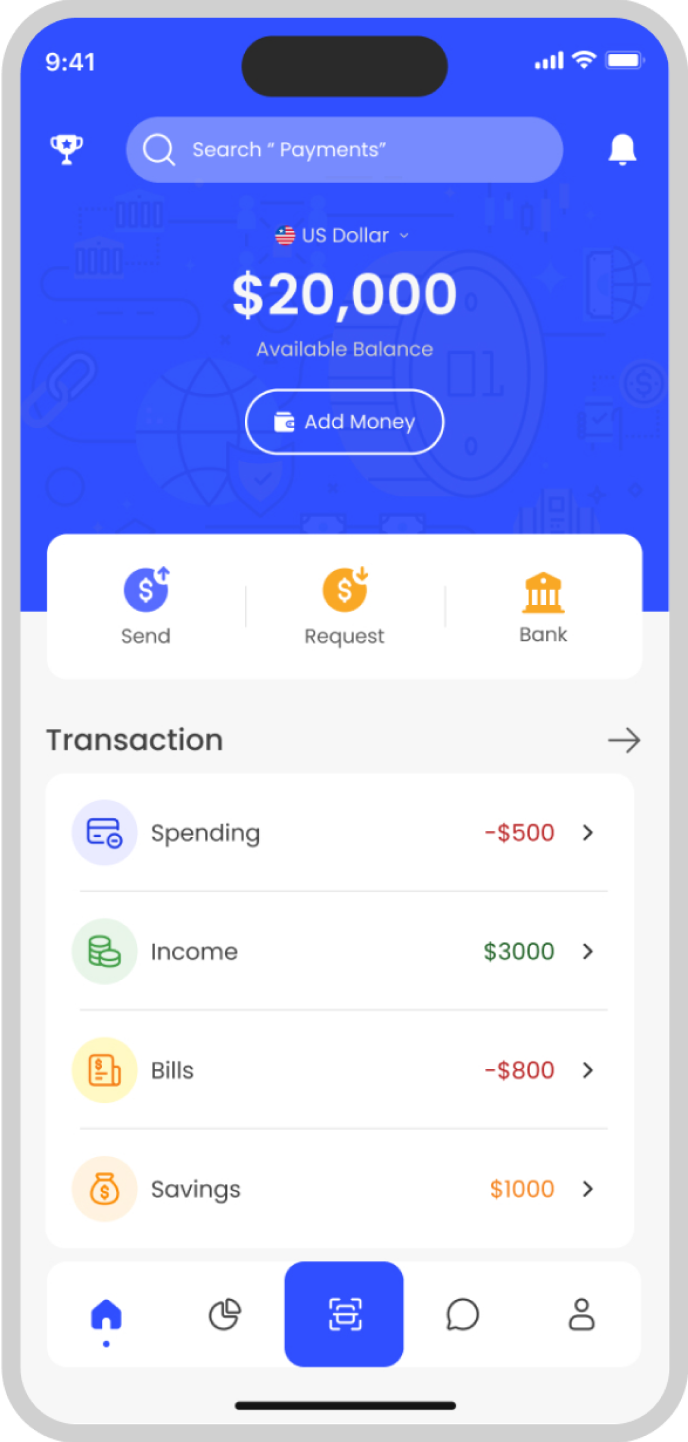Switch to the chat messages tab
This screenshot has width=688, height=1442.
click(463, 1315)
